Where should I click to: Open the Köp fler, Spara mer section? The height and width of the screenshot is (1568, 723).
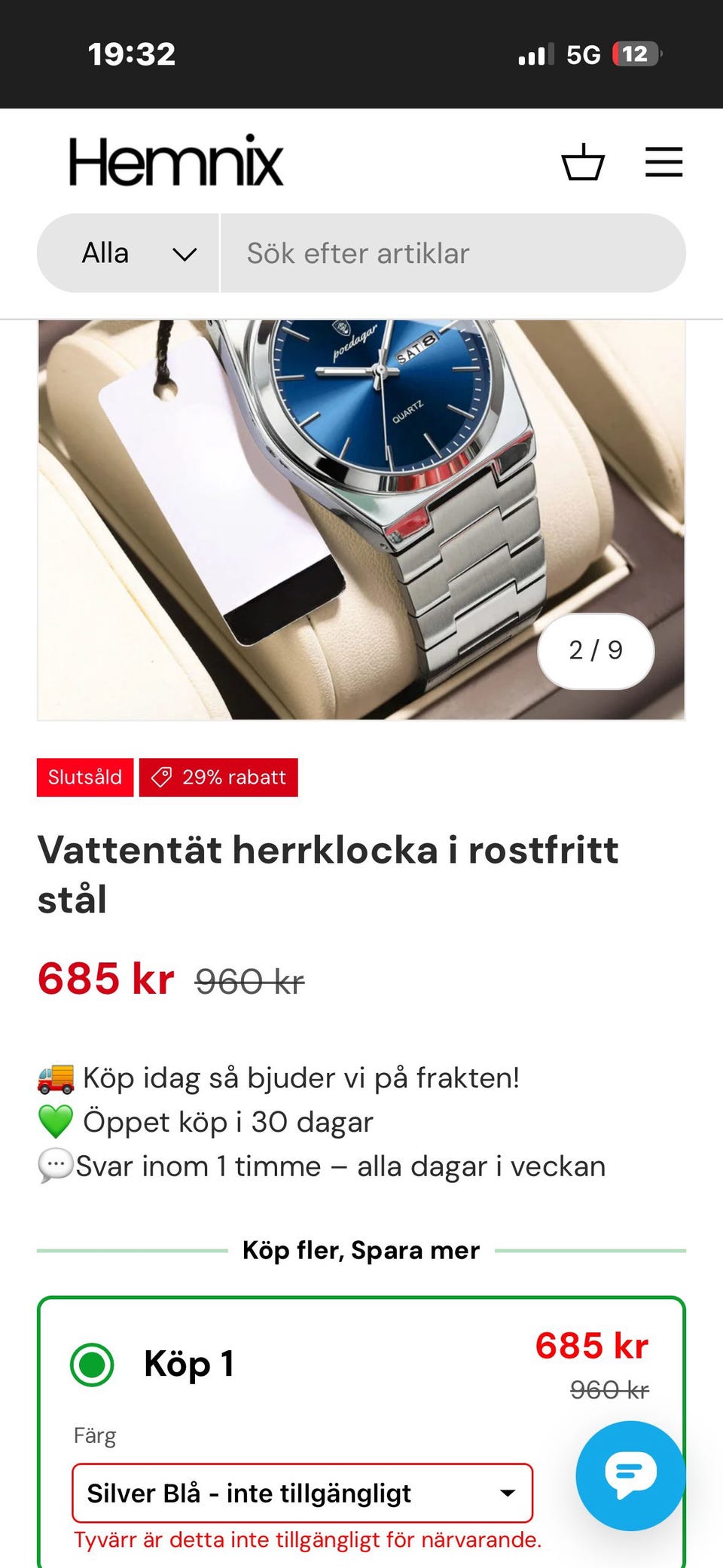tap(361, 1249)
